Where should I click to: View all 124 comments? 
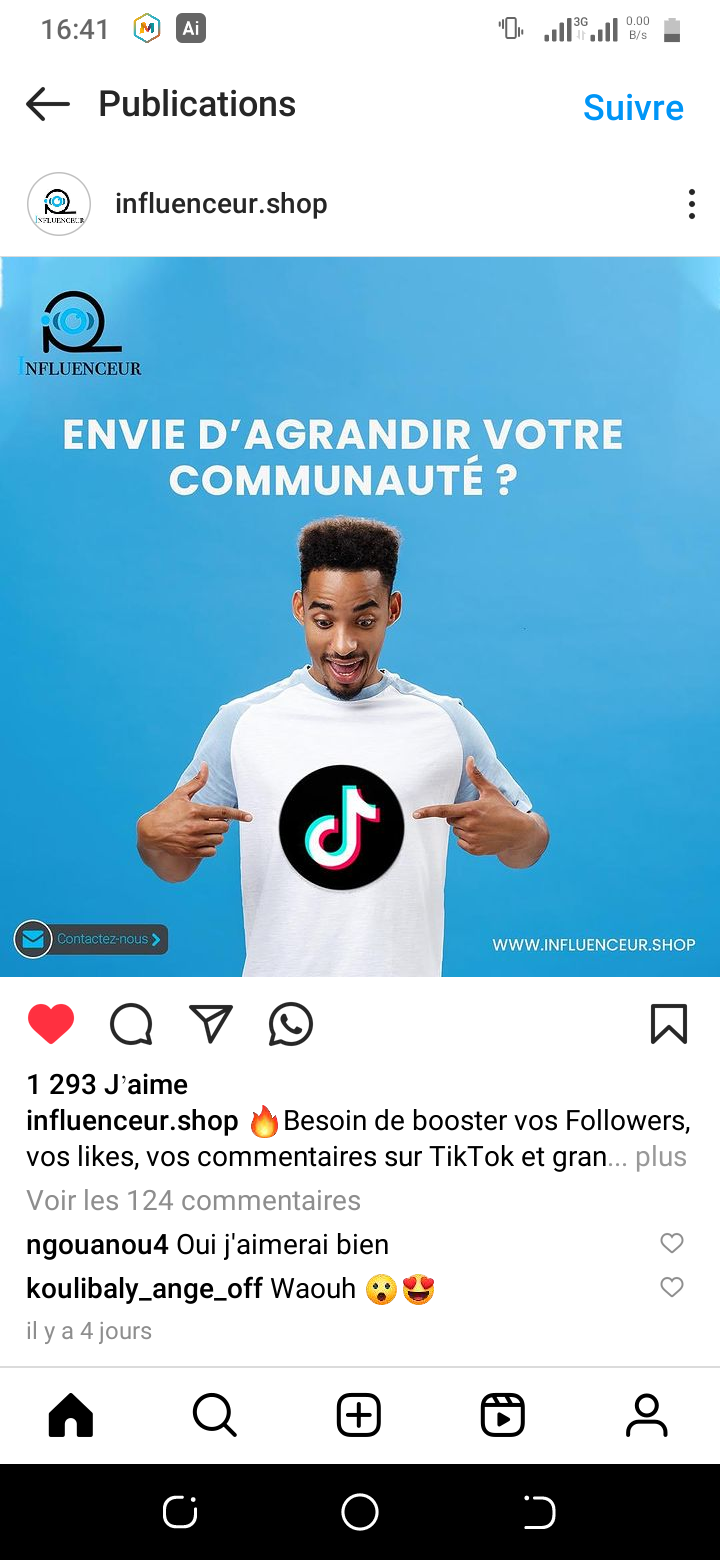pyautogui.click(x=193, y=1200)
